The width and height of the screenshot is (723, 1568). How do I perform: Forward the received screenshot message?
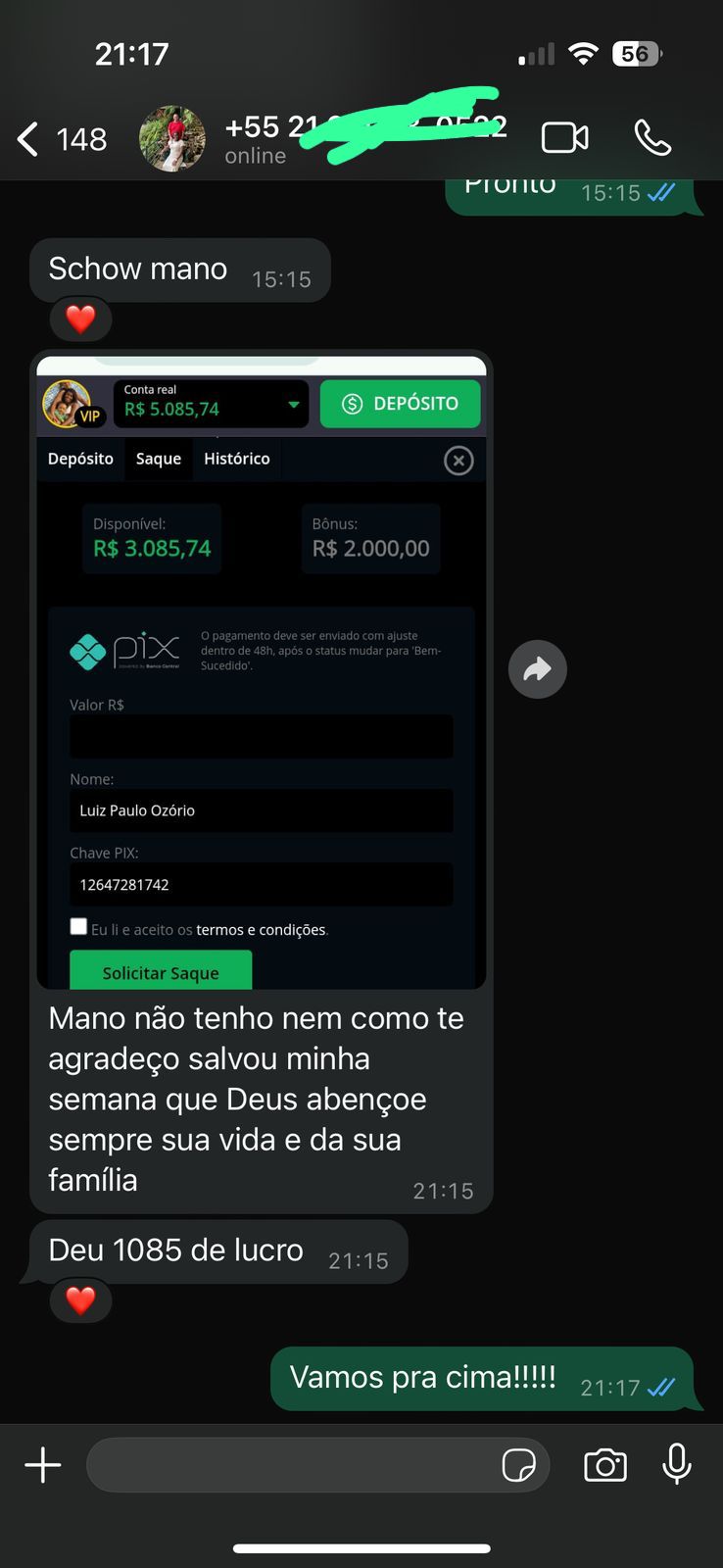pos(537,669)
